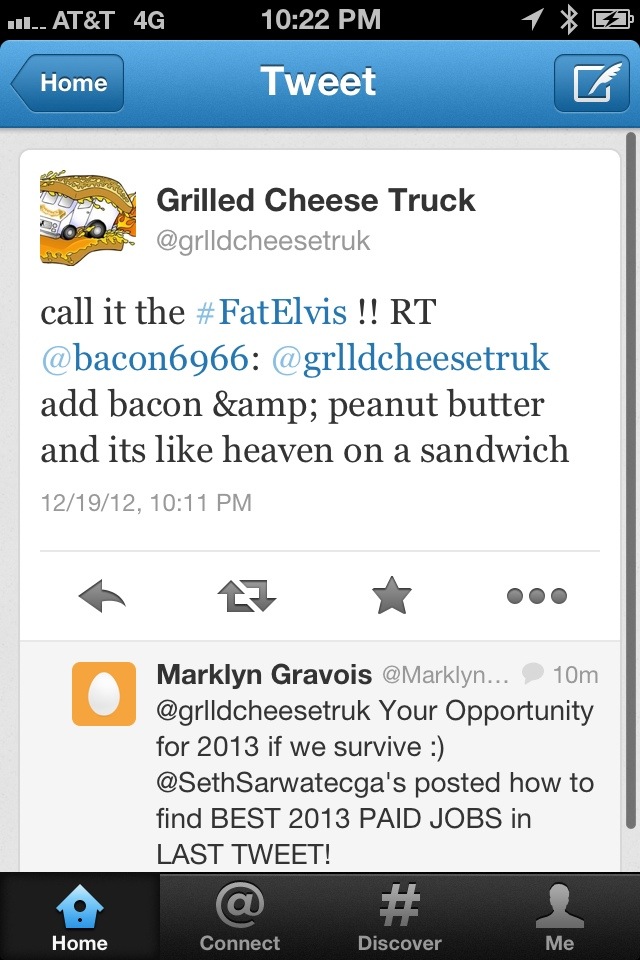640x960 pixels.
Task: Go to the Me tab
Action: click(559, 917)
